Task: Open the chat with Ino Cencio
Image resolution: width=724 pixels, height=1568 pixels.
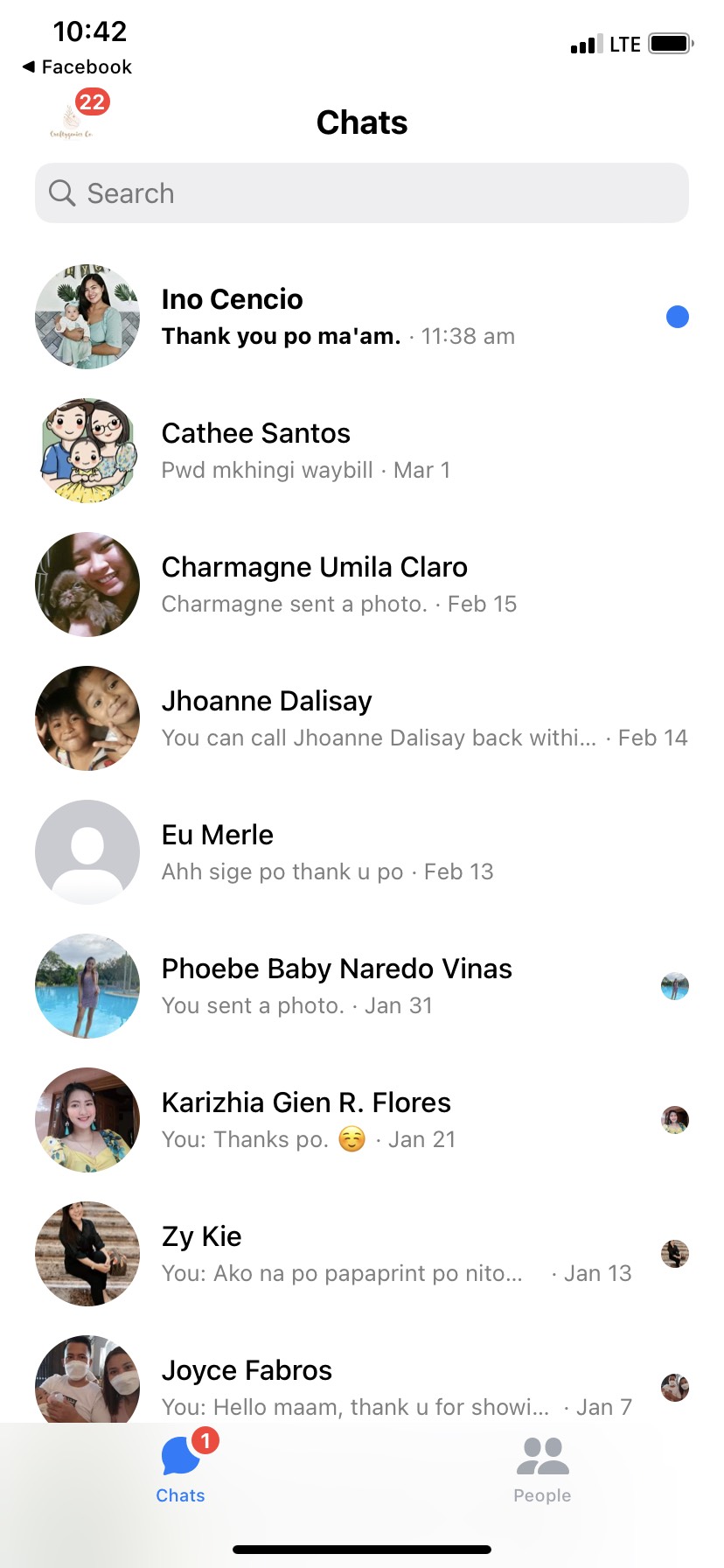Action: (x=362, y=317)
